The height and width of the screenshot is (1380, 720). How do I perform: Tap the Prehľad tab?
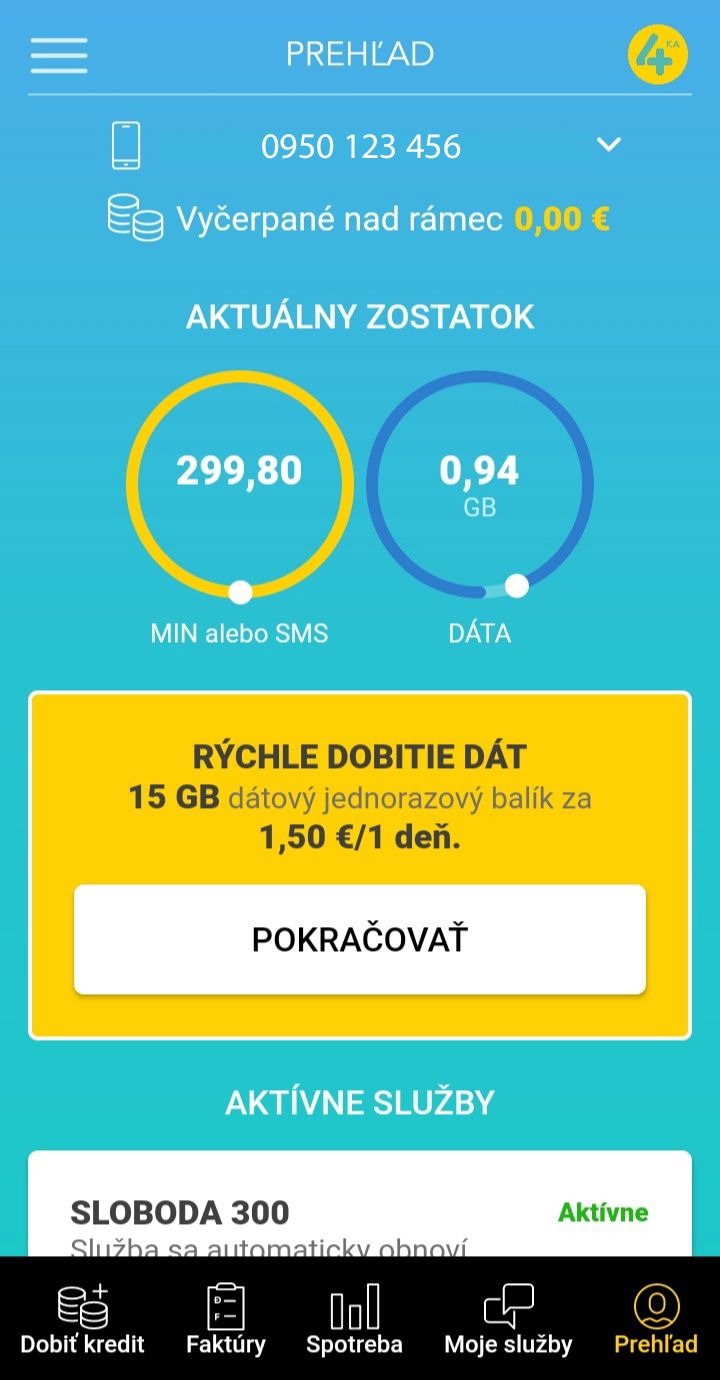click(656, 1319)
